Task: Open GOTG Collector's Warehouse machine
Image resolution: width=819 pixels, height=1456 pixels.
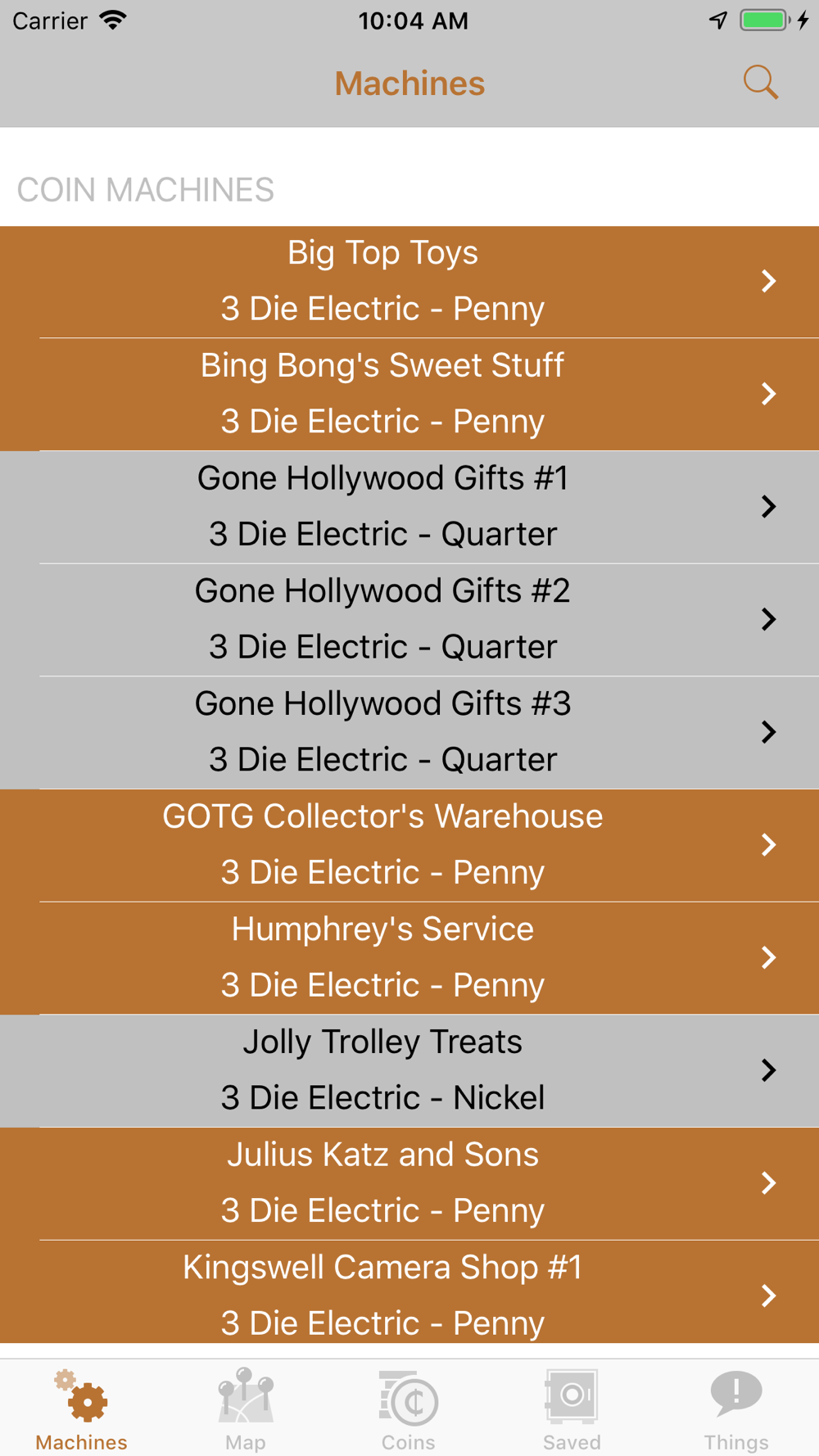Action: (x=409, y=845)
